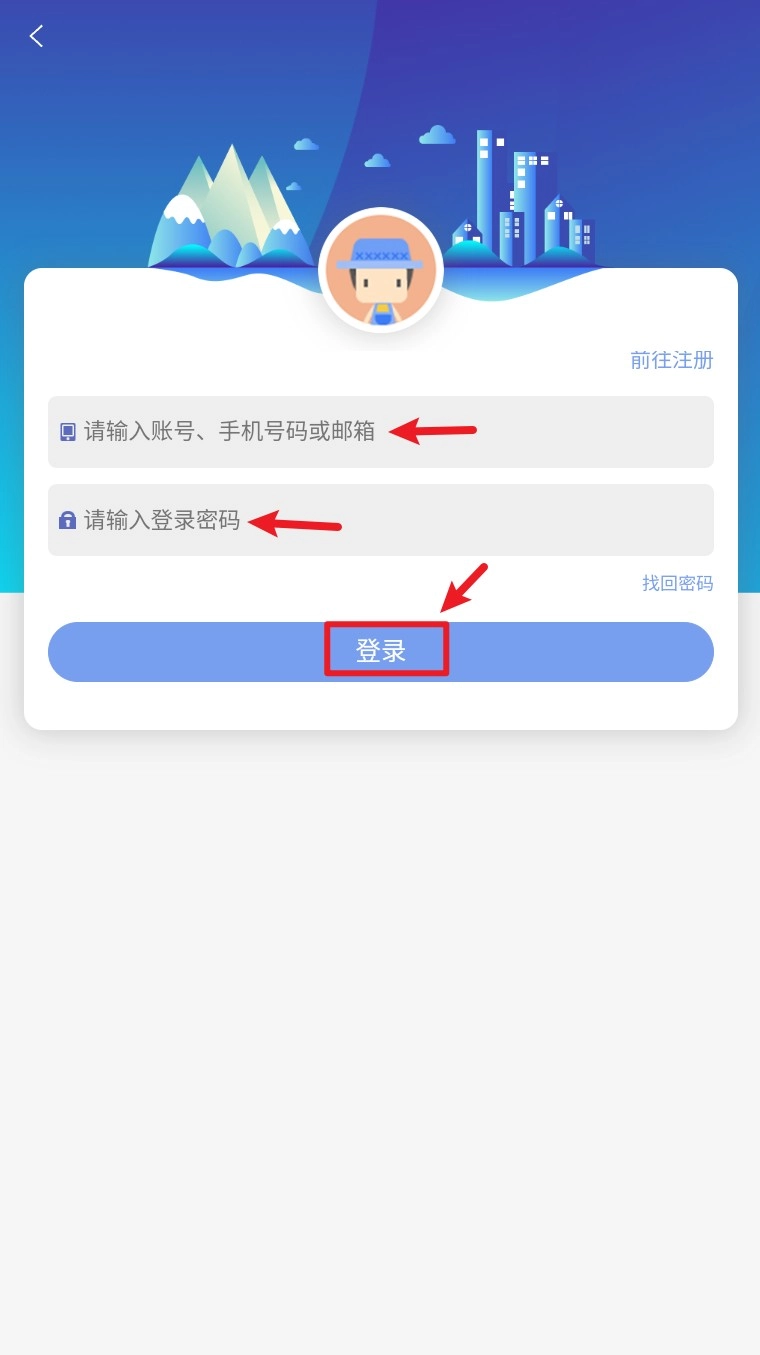Viewport: 760px width, 1355px height.
Task: Open the 前往注册 registration link
Action: 671,360
